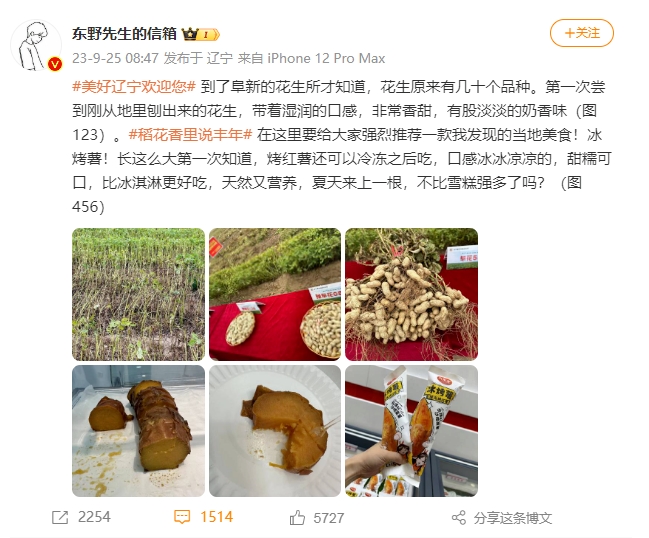The width and height of the screenshot is (649, 538).
Task: Like this post with 5727 likes
Action: pos(316,517)
